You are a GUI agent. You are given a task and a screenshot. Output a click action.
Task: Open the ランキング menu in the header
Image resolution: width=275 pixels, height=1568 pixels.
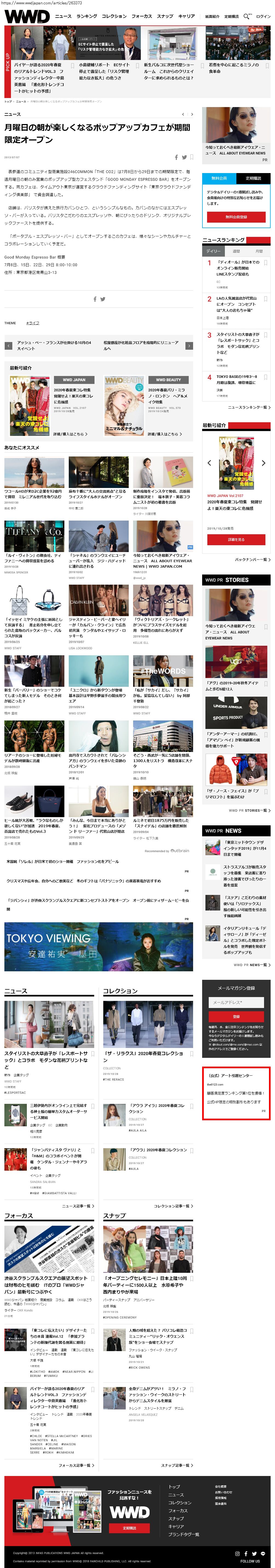click(x=86, y=16)
